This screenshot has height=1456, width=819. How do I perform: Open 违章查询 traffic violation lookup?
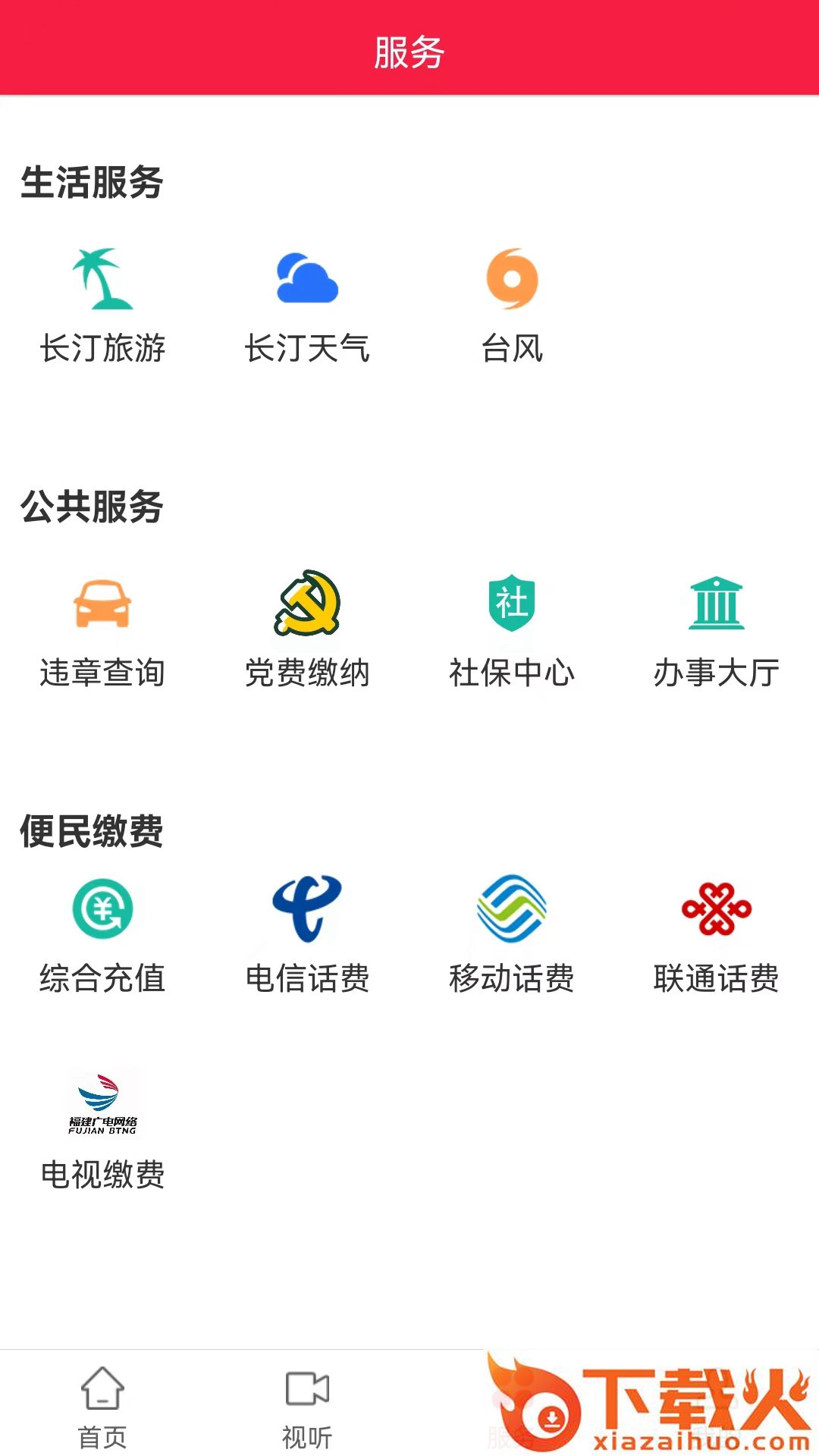tap(102, 629)
